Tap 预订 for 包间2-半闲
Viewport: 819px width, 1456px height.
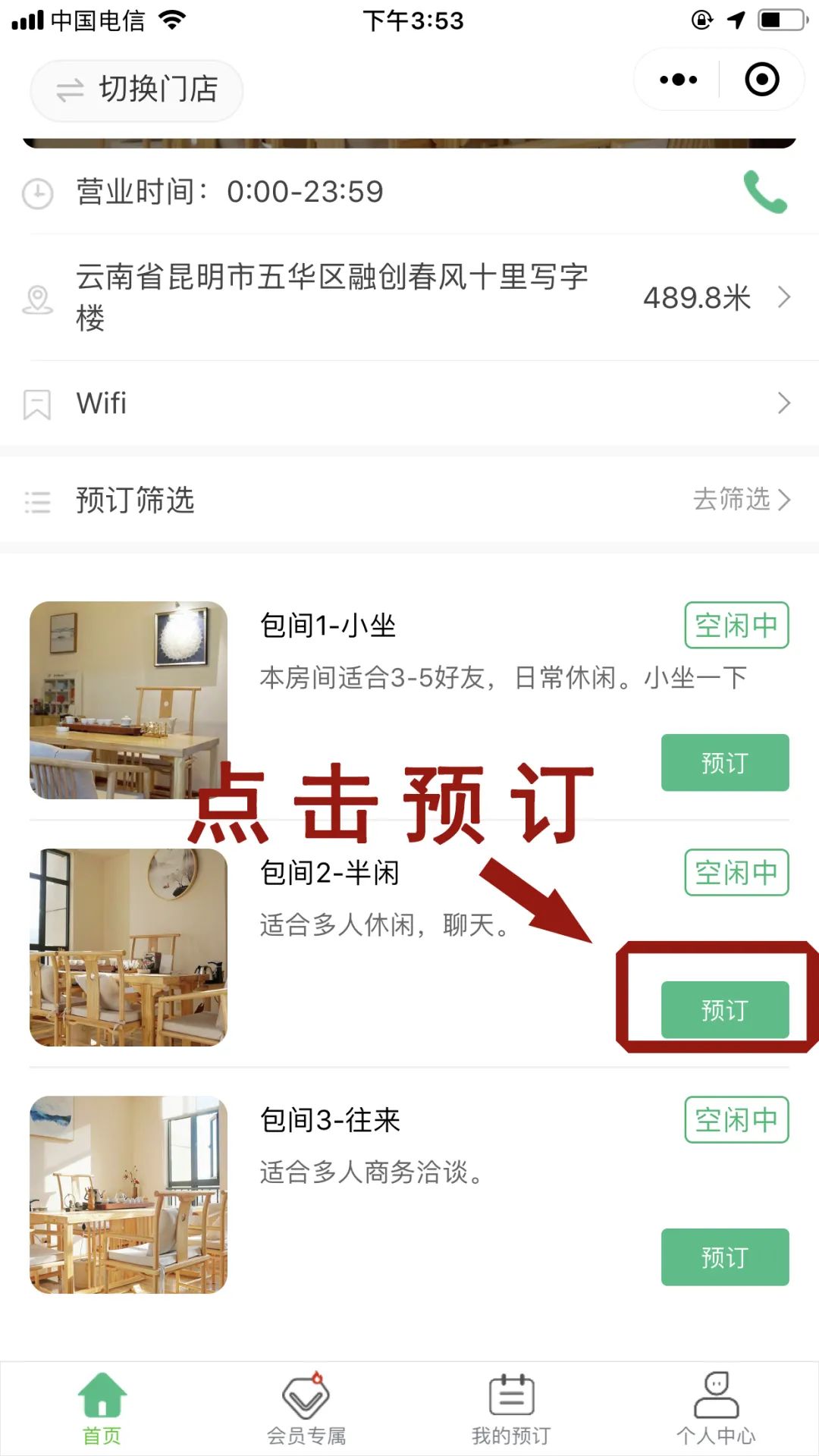point(724,1010)
